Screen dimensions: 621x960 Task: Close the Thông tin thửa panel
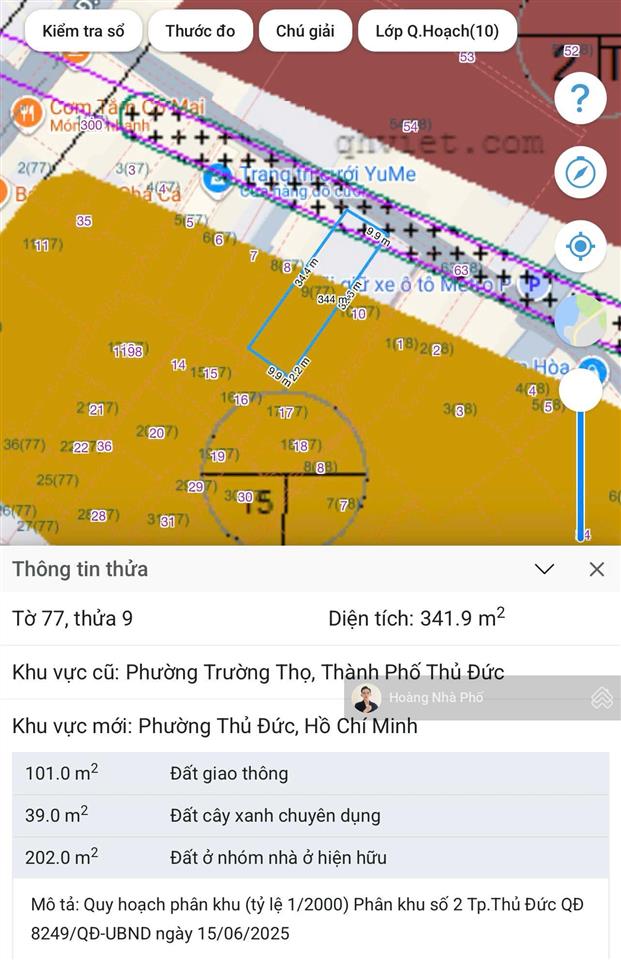click(x=597, y=569)
